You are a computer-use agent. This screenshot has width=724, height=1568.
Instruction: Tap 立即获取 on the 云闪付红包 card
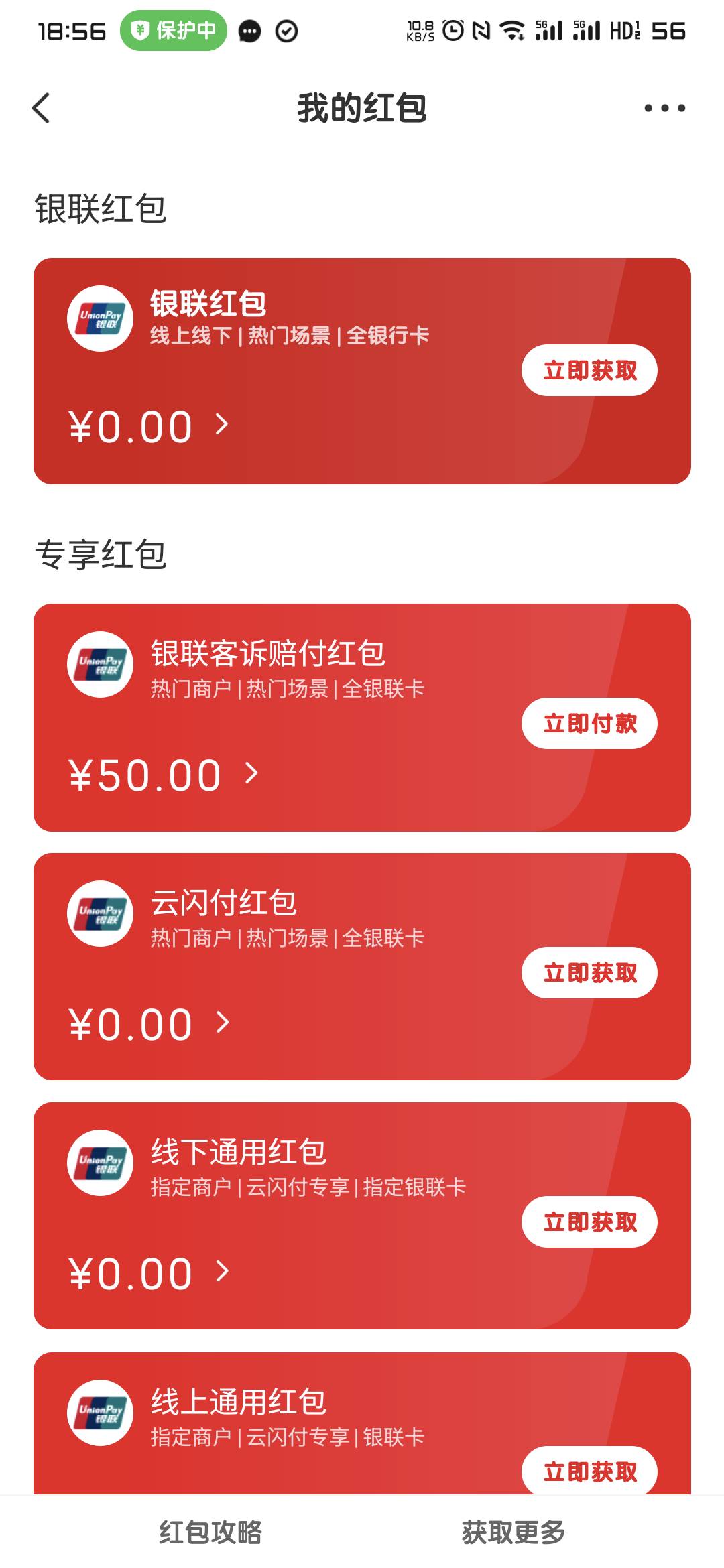tap(589, 973)
